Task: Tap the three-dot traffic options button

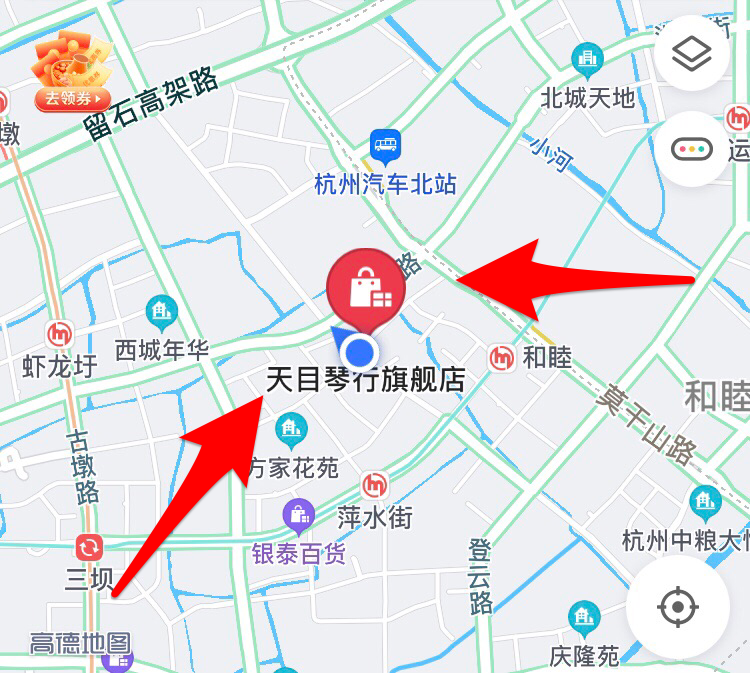Action: 692,148
